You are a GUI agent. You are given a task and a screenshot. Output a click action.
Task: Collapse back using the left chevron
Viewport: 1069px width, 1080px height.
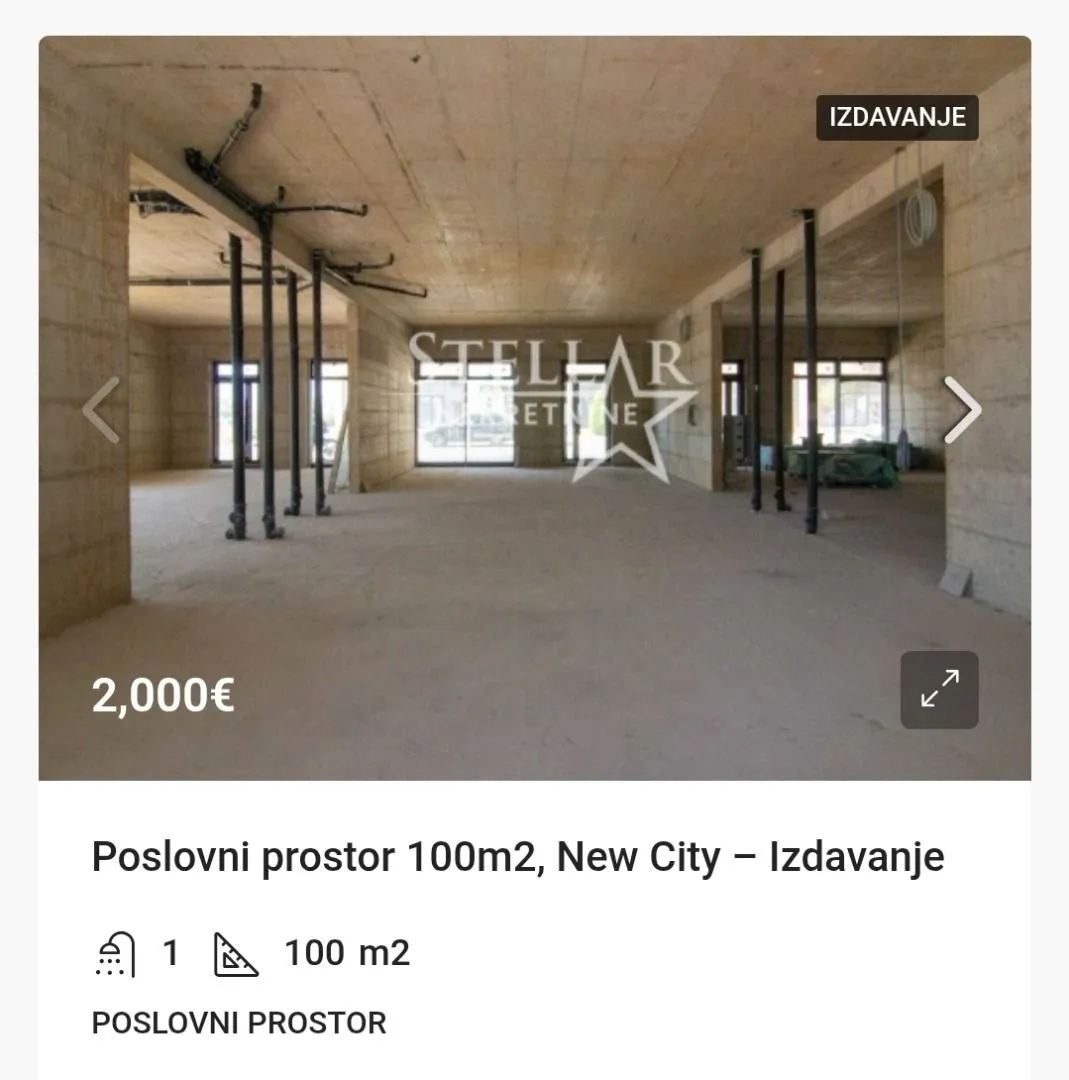100,409
